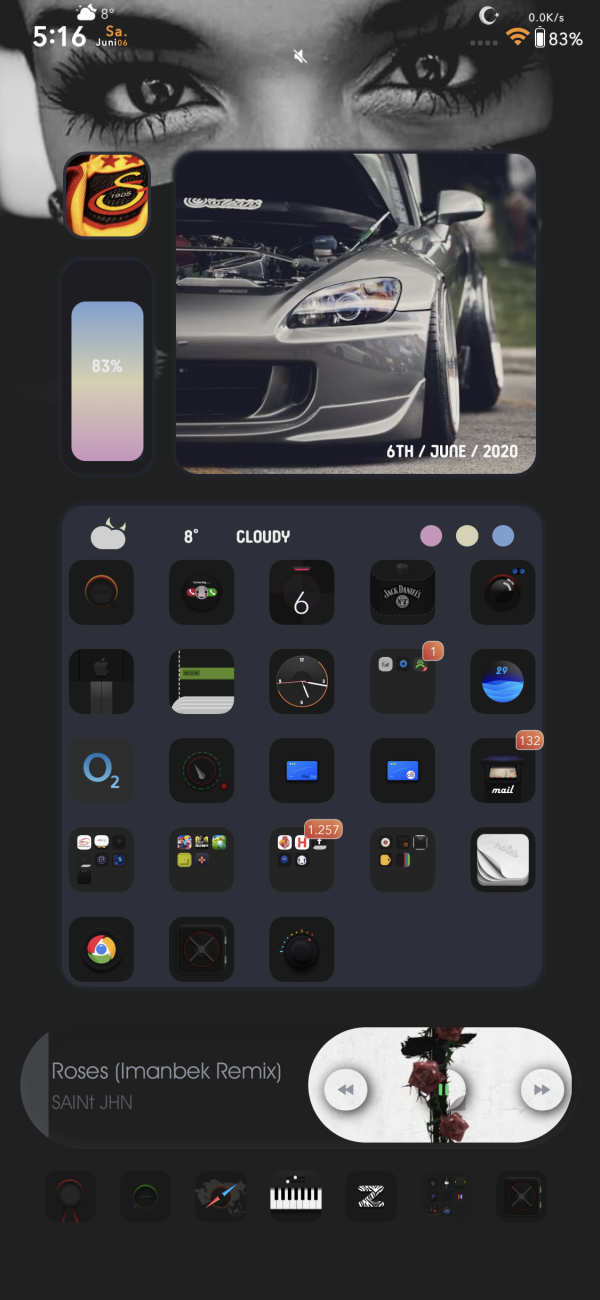Open the Apple Store app
The width and height of the screenshot is (600, 1300).
(101, 682)
